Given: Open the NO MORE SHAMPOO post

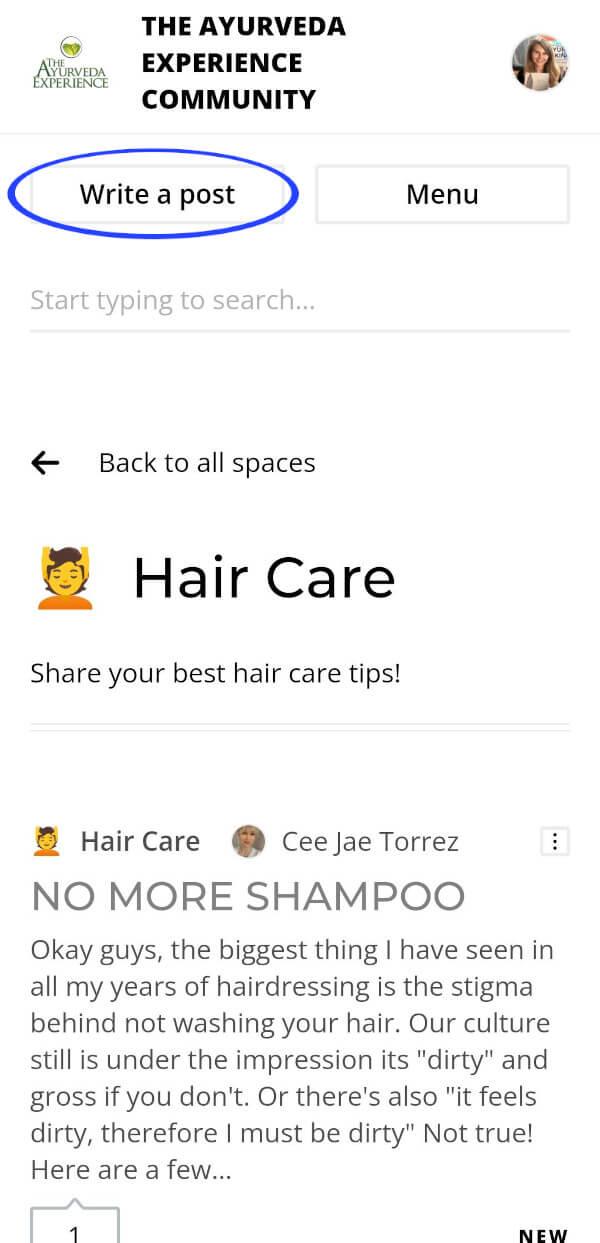Looking at the screenshot, I should click(248, 897).
